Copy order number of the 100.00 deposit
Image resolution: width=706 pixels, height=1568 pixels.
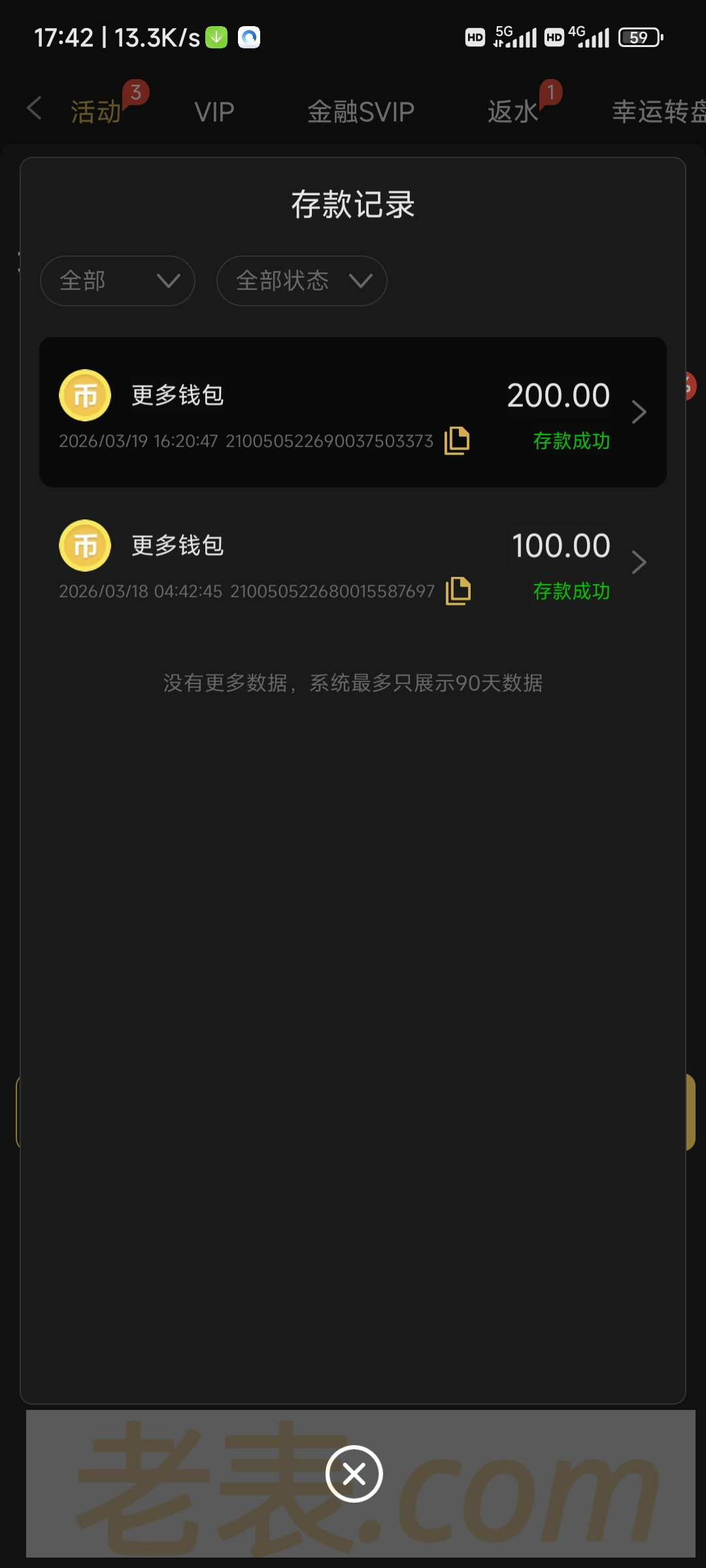point(458,591)
